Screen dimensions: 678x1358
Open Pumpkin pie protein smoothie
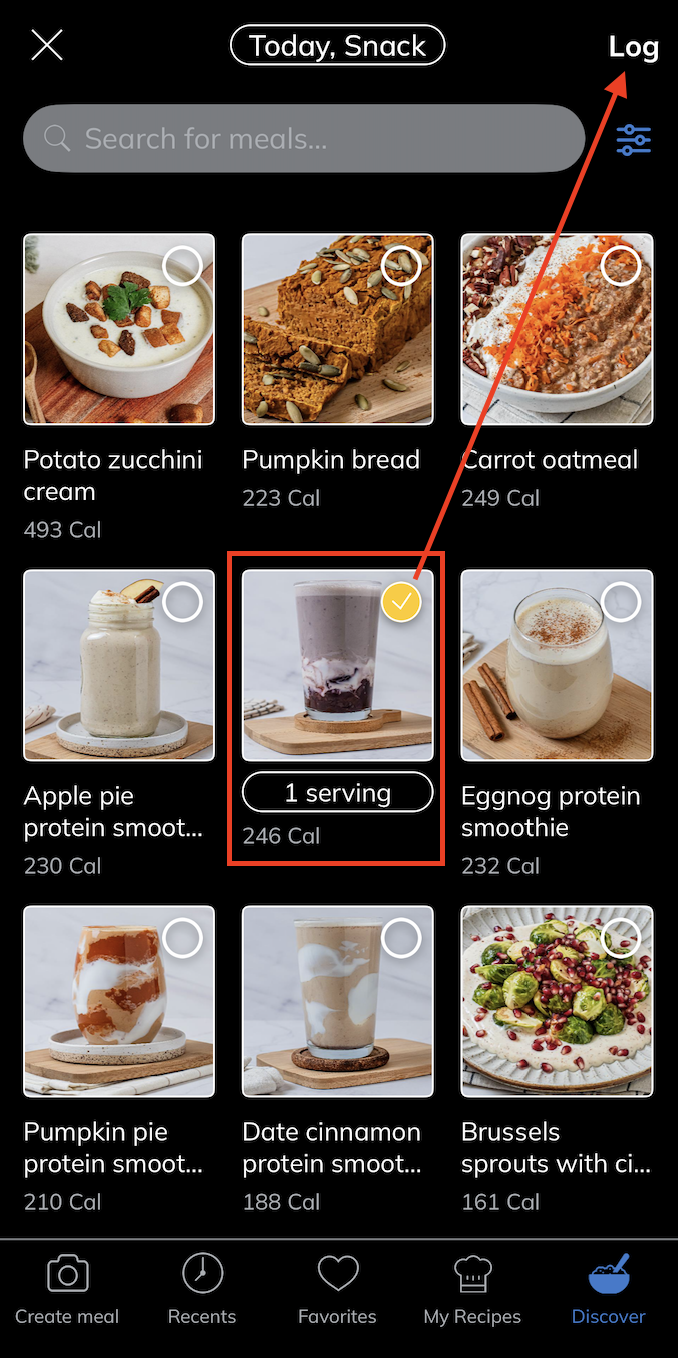point(119,1001)
